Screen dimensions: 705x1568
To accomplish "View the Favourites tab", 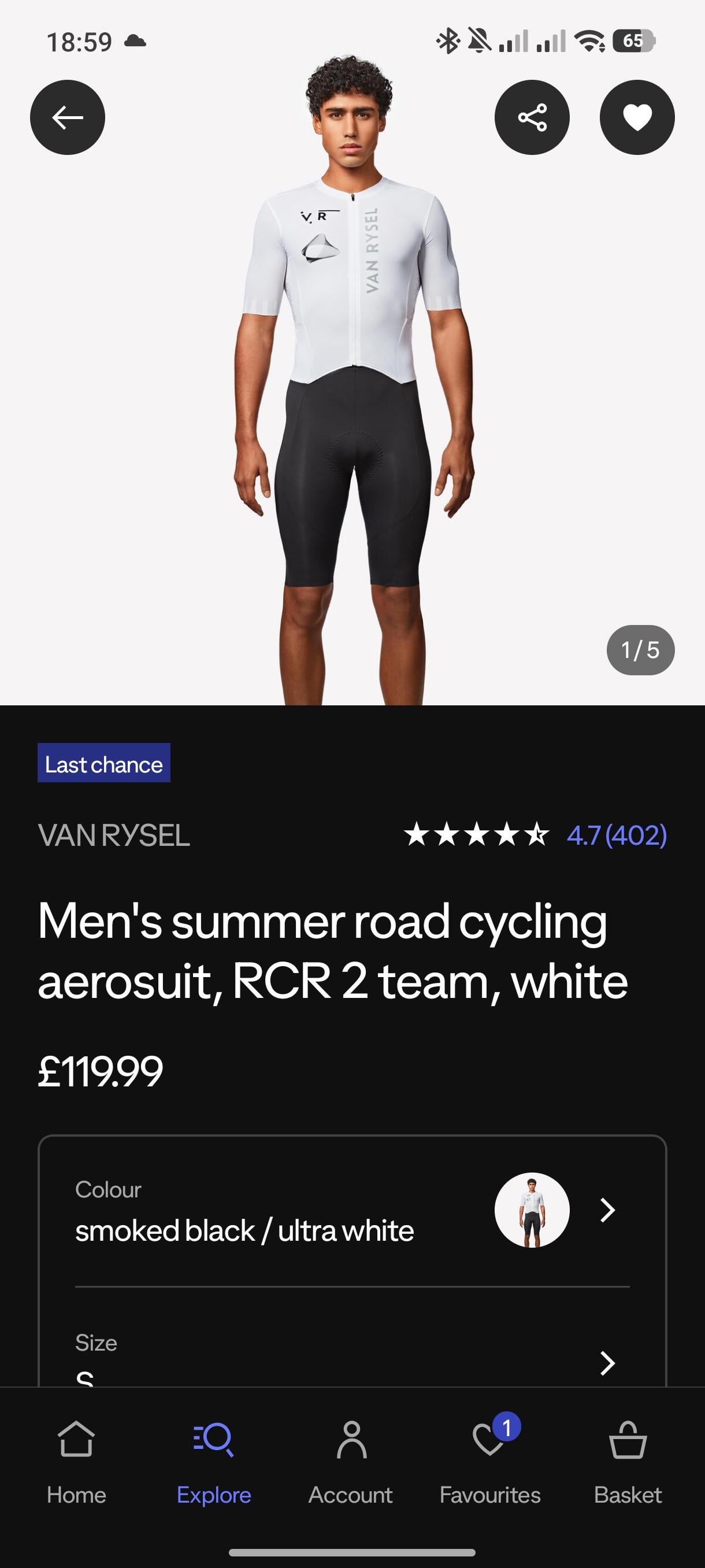I will [489, 1460].
